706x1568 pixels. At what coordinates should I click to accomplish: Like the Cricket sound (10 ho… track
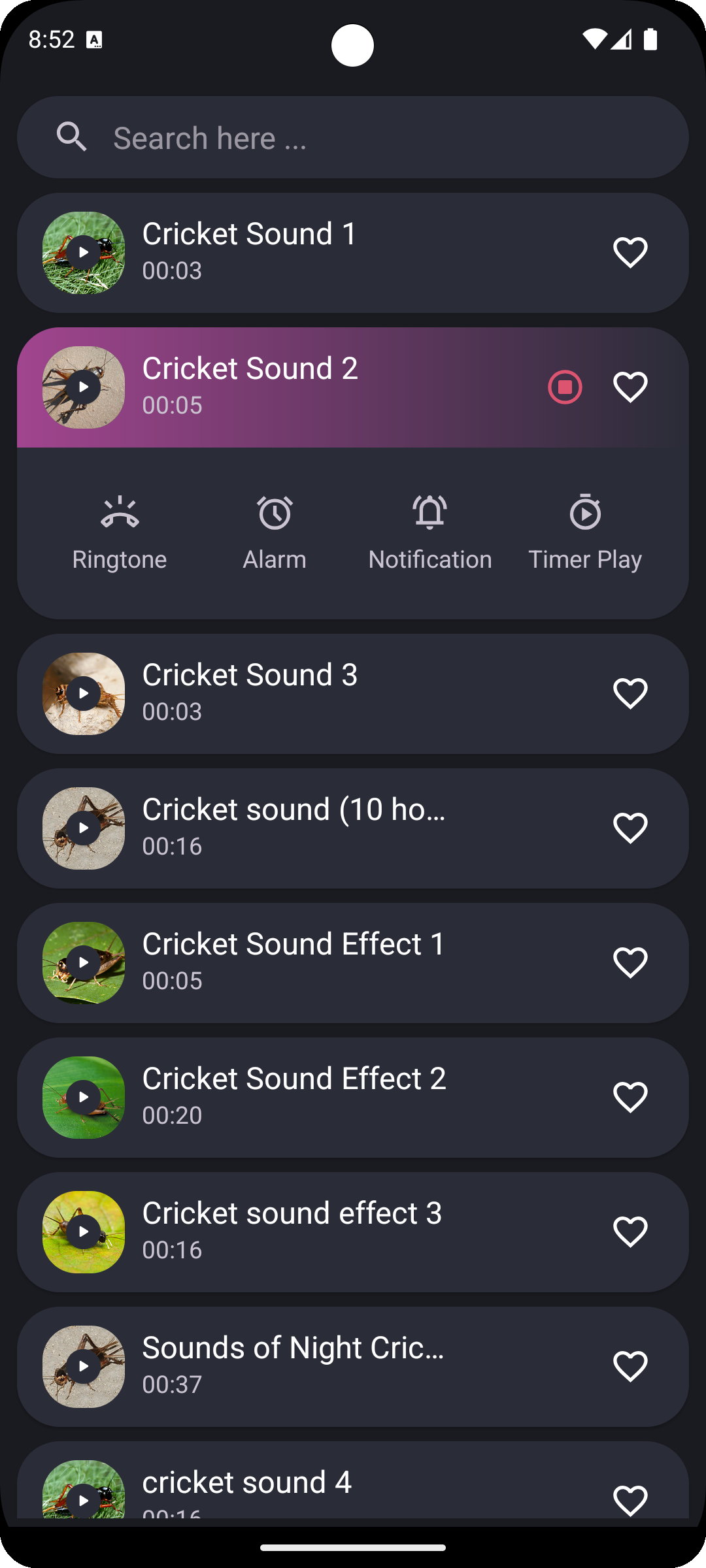[630, 828]
